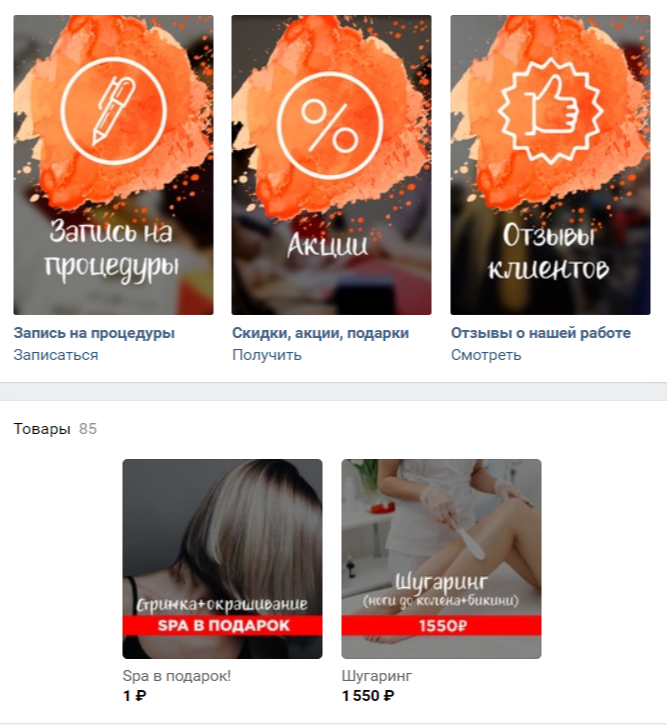Image resolution: width=667 pixels, height=725 pixels.
Task: Open the 'Шугаринг' product card
Action: pos(441,558)
